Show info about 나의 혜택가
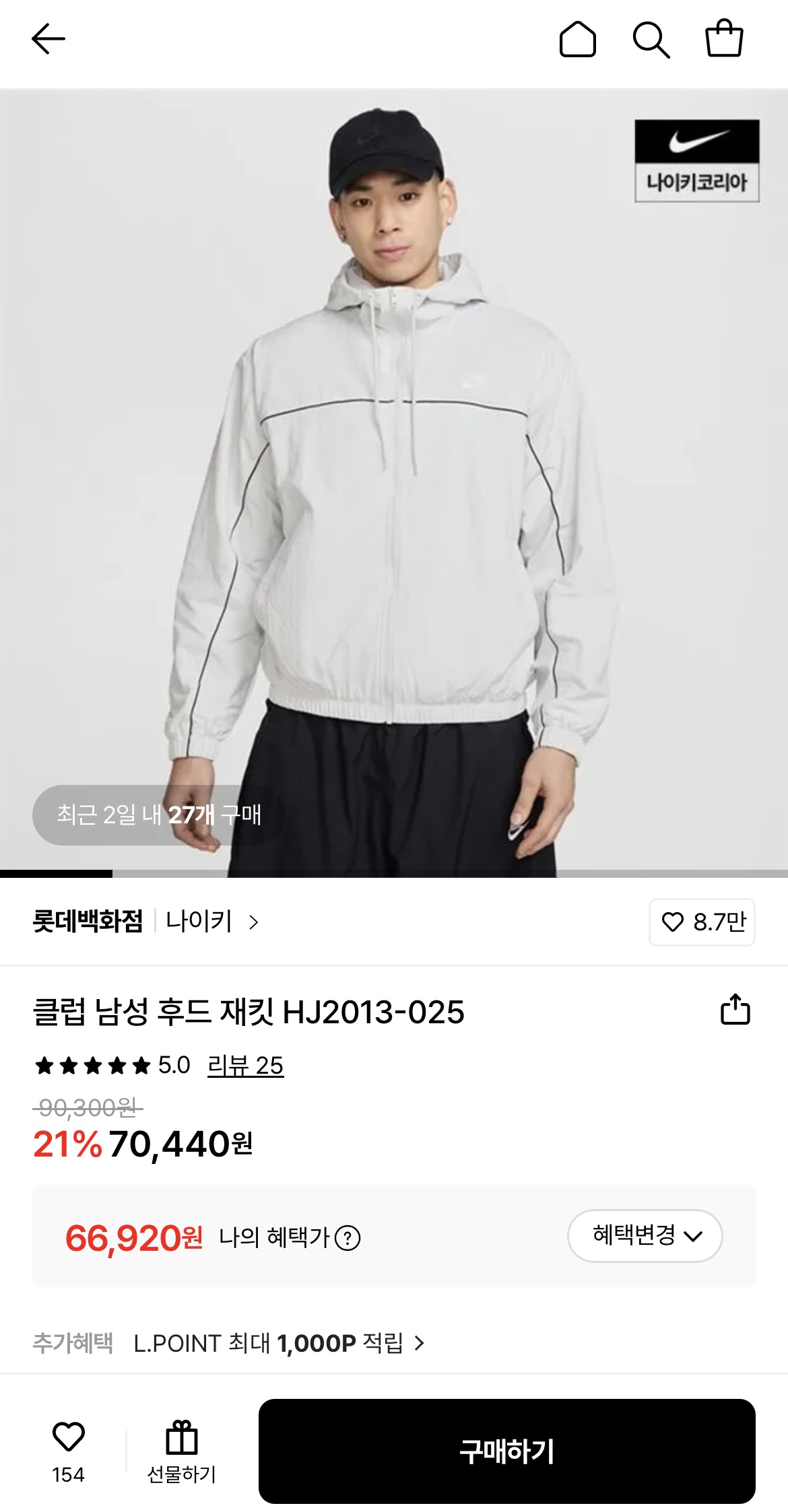Viewport: 788px width, 1512px height. (x=348, y=1237)
